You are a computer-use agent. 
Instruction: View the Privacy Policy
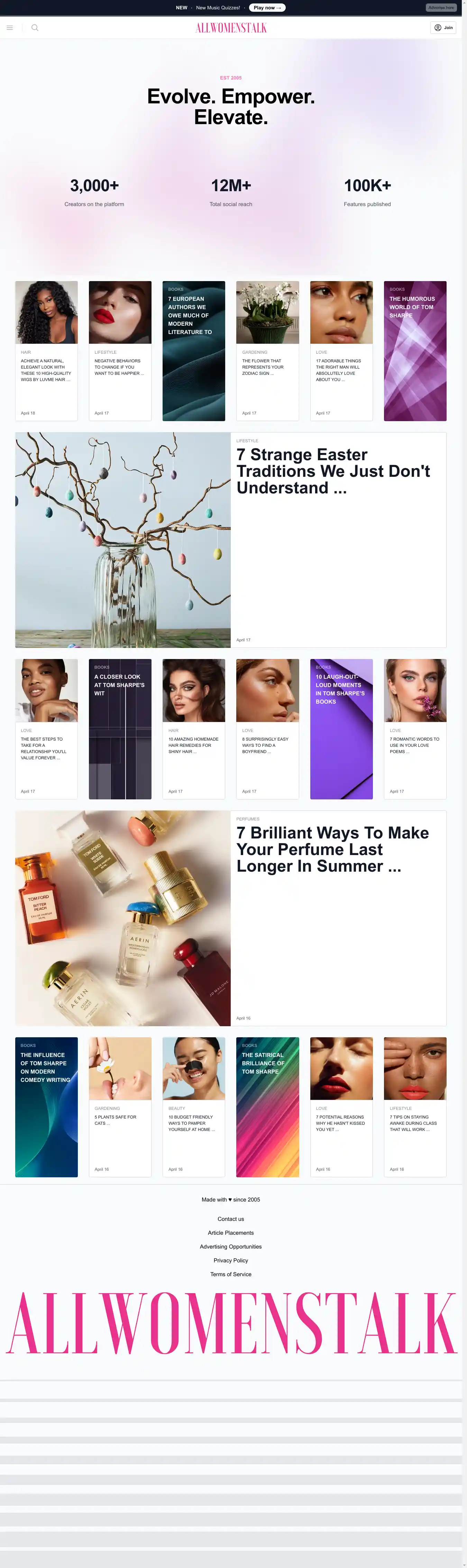[231, 1260]
